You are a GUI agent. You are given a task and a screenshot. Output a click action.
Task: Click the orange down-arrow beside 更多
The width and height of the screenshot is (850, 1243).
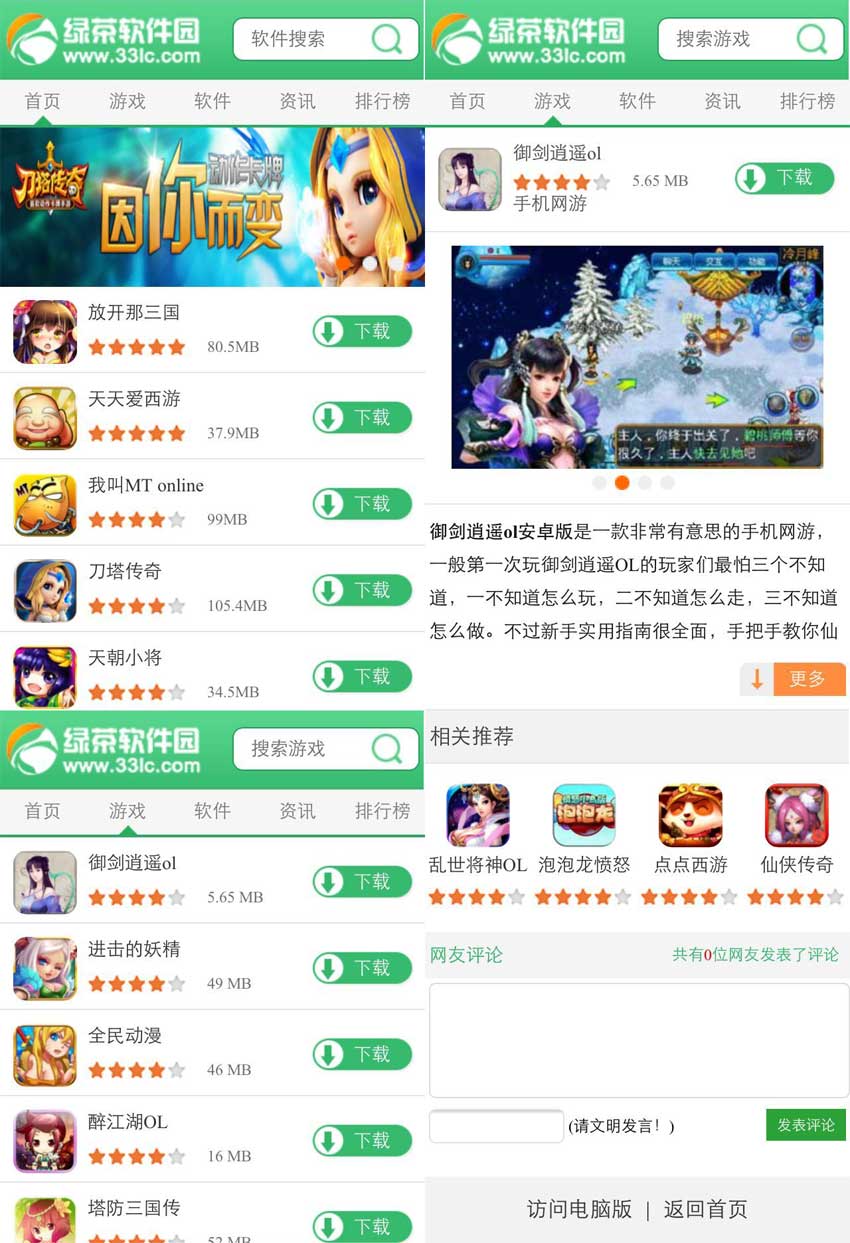pyautogui.click(x=757, y=679)
